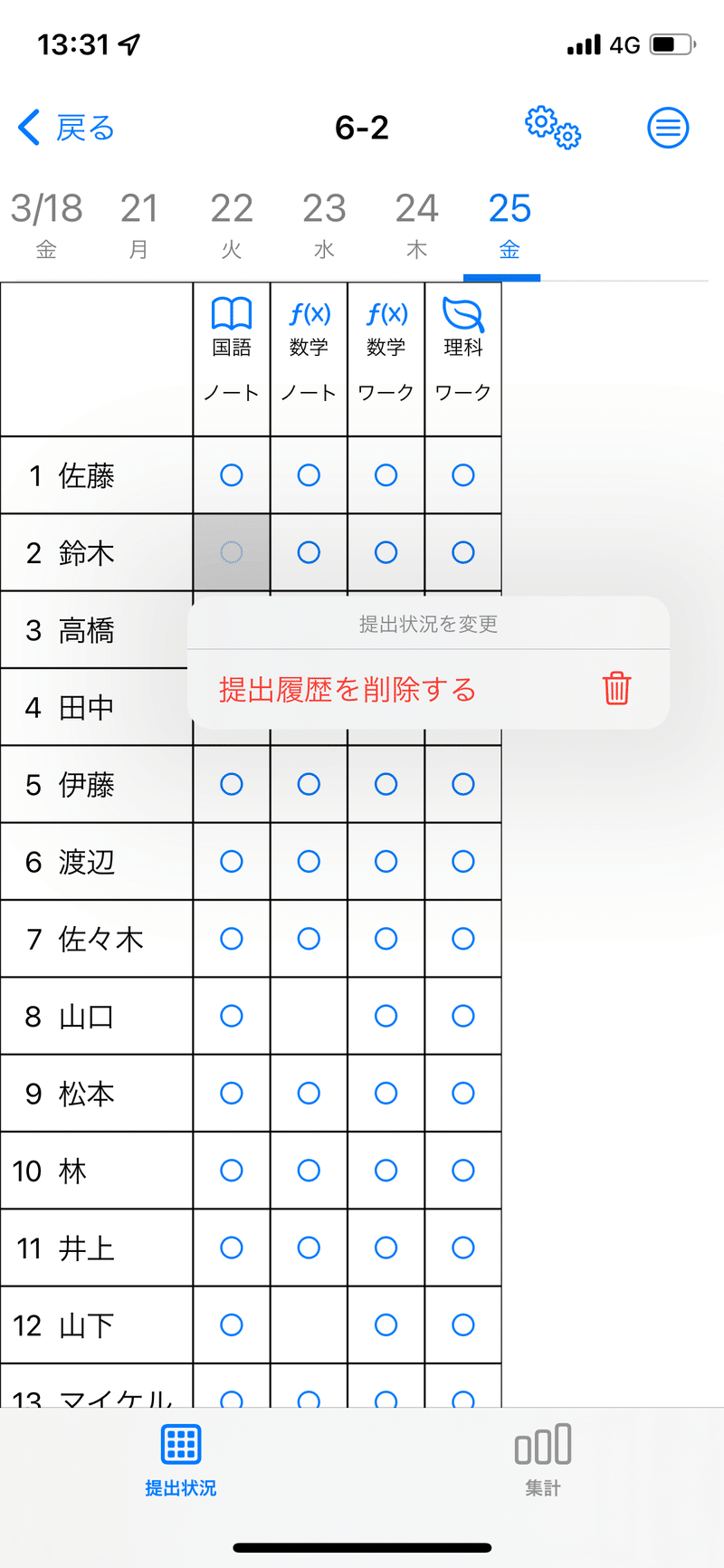This screenshot has height=1568, width=724.
Task: Switch to the 21 Monday date tab
Action: click(x=139, y=225)
